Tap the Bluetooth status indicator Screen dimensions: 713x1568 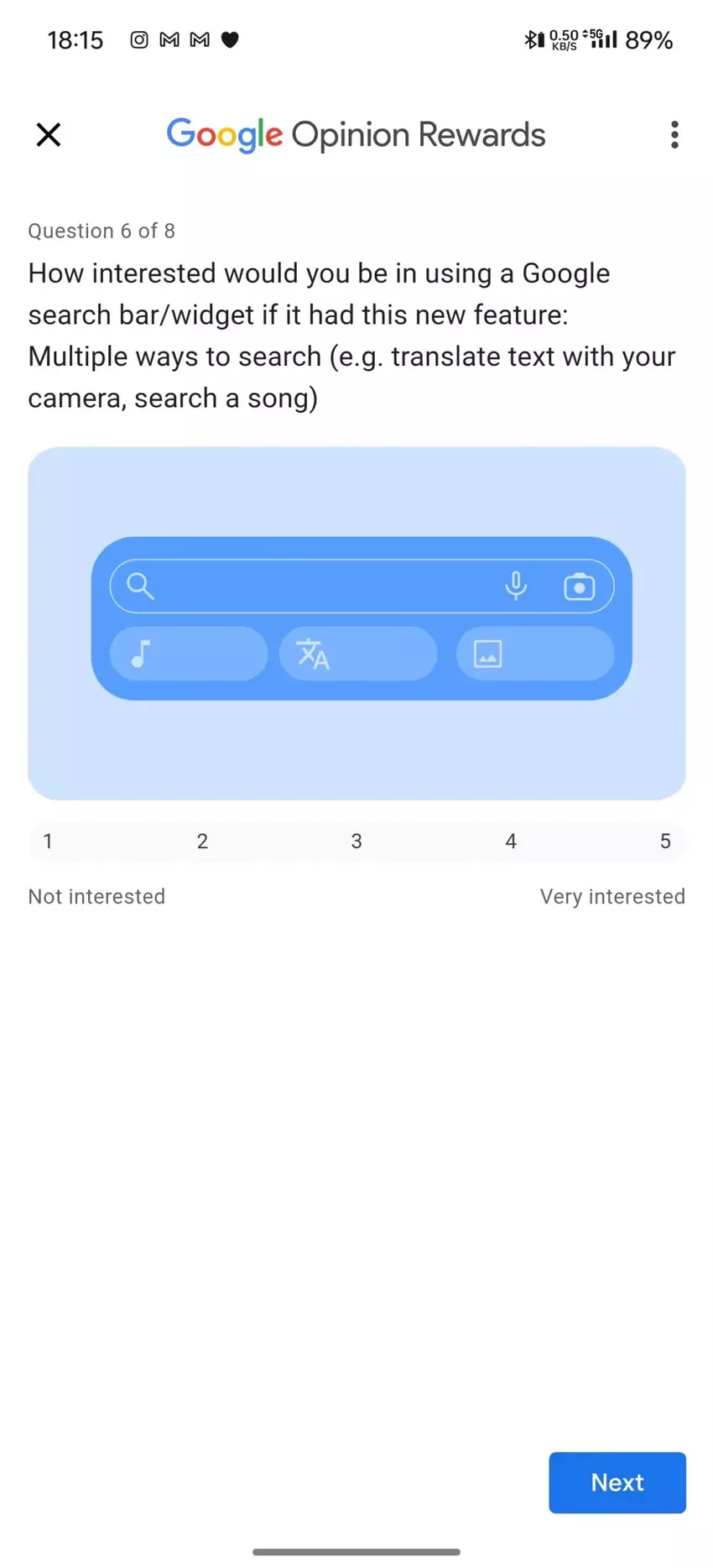(x=531, y=39)
